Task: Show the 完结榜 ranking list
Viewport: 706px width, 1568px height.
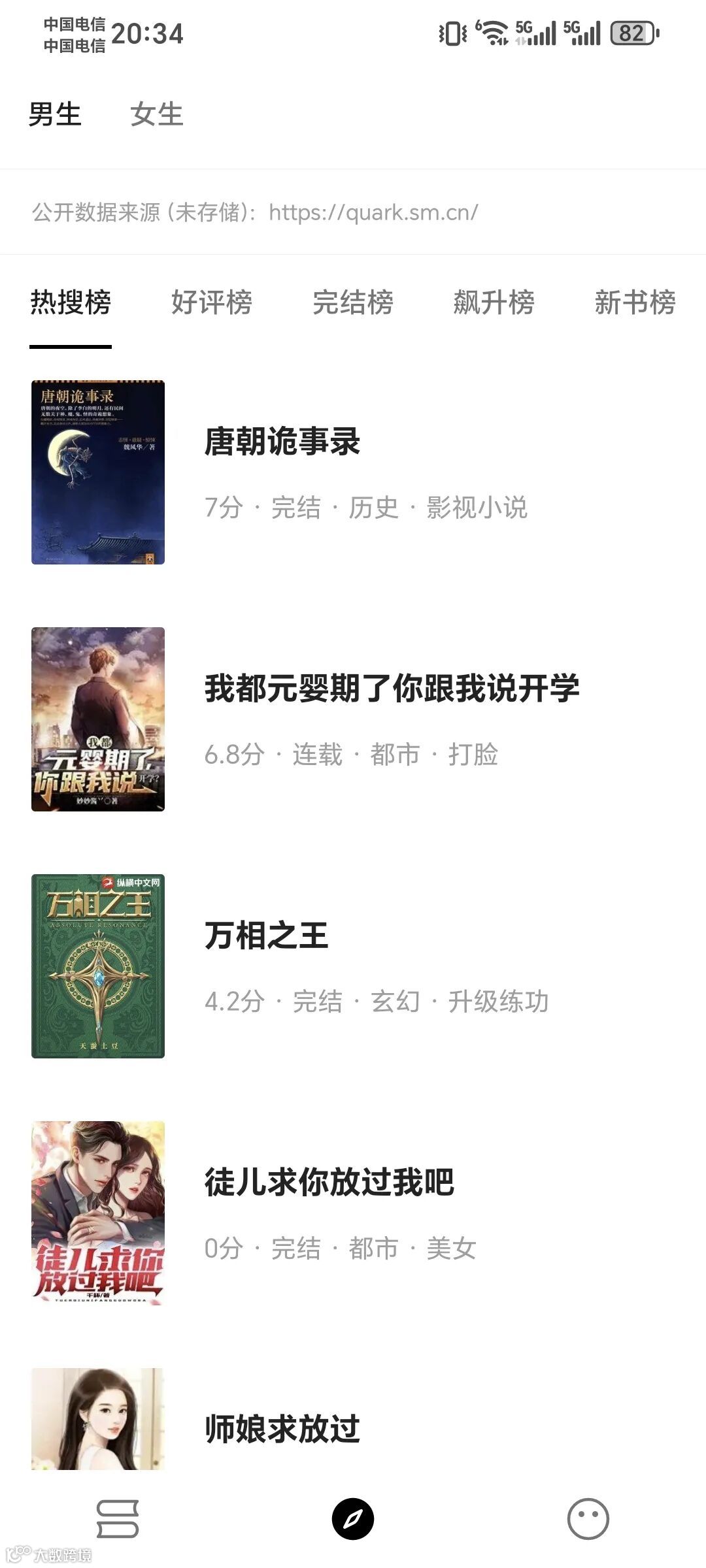Action: coord(353,302)
